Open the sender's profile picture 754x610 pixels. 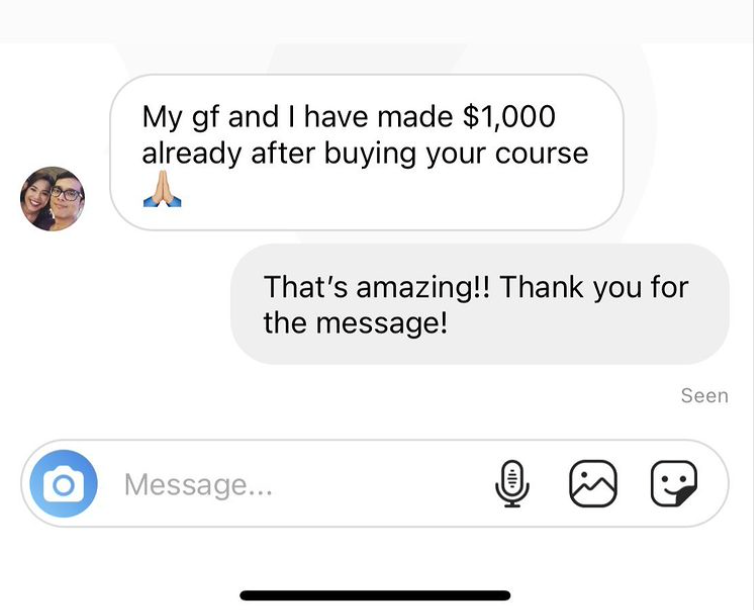pyautogui.click(x=52, y=199)
